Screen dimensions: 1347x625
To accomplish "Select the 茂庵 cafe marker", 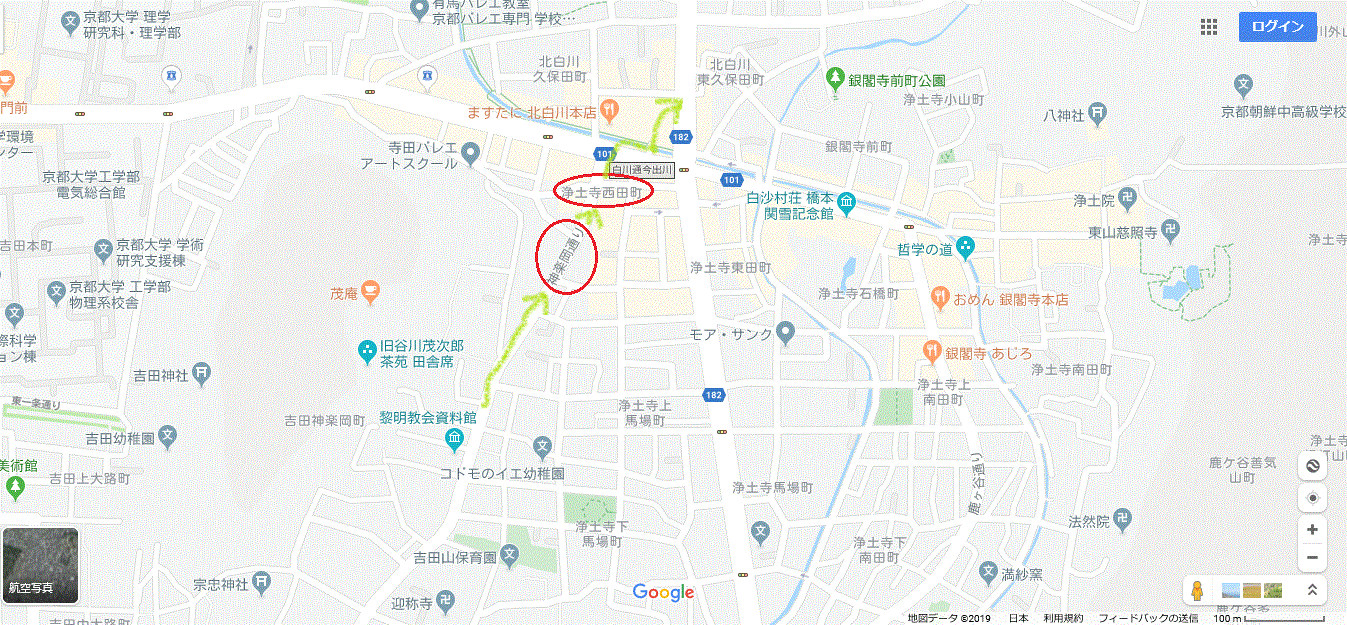I will point(371,293).
